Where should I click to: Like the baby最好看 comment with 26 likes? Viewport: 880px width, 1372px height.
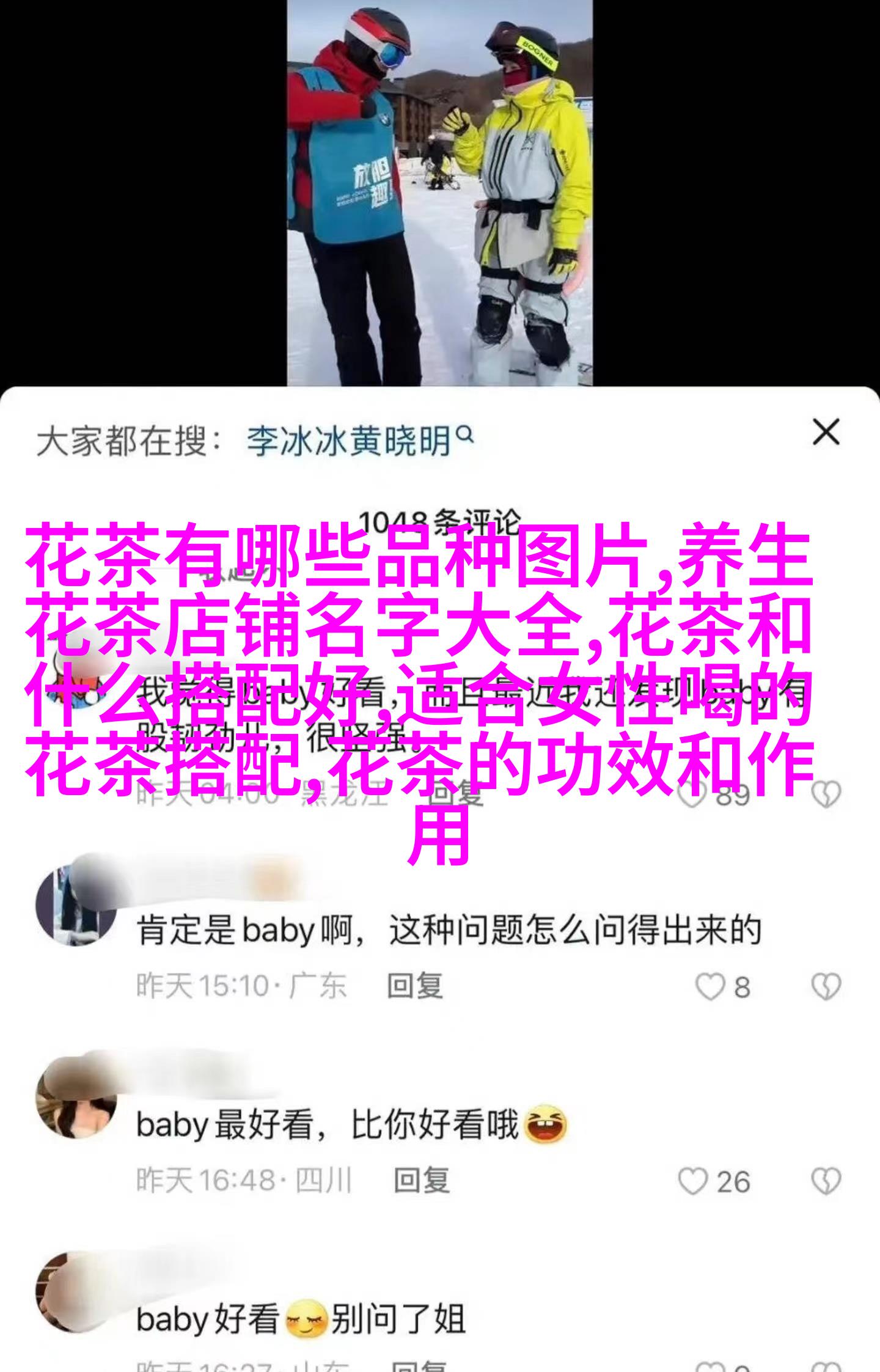pyautogui.click(x=694, y=1181)
